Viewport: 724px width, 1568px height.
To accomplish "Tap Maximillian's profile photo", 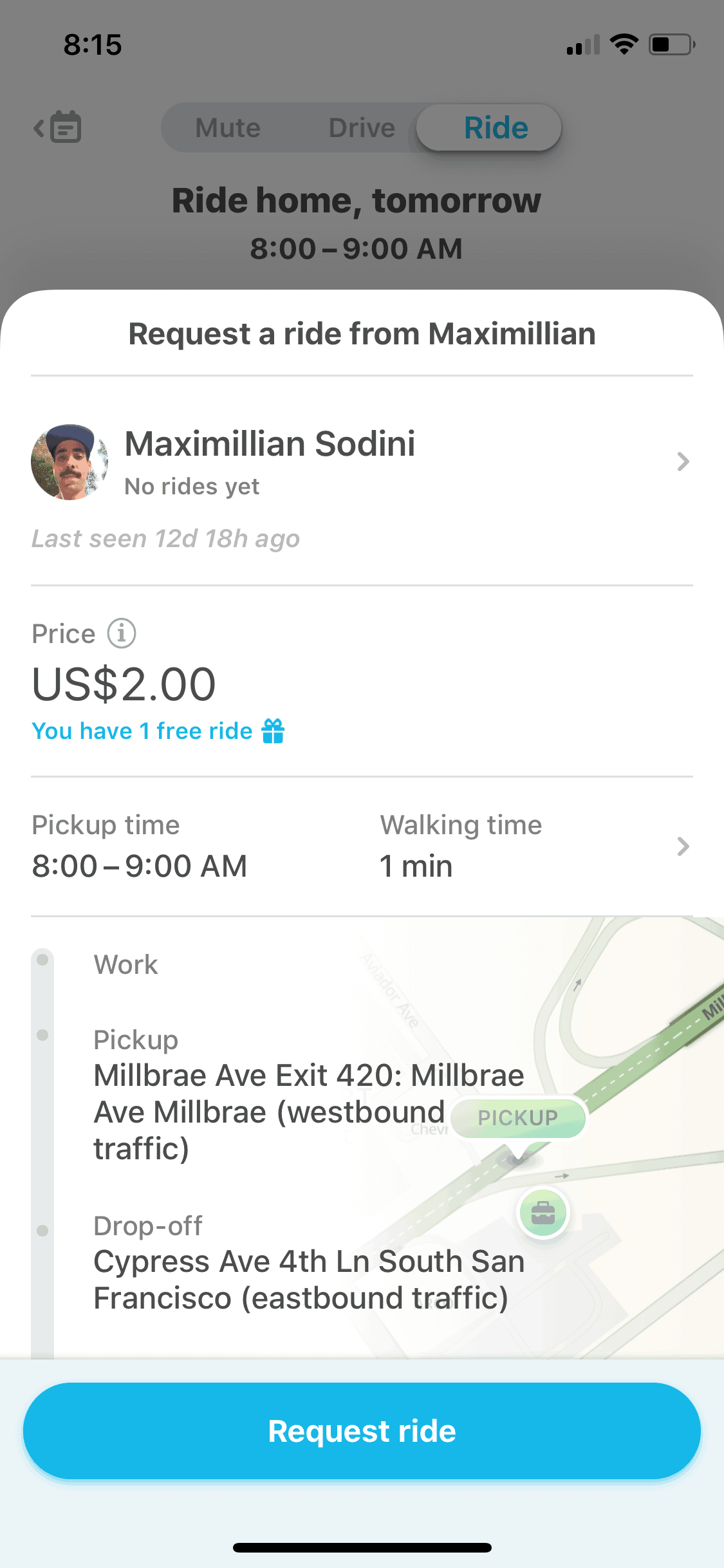I will (70, 461).
